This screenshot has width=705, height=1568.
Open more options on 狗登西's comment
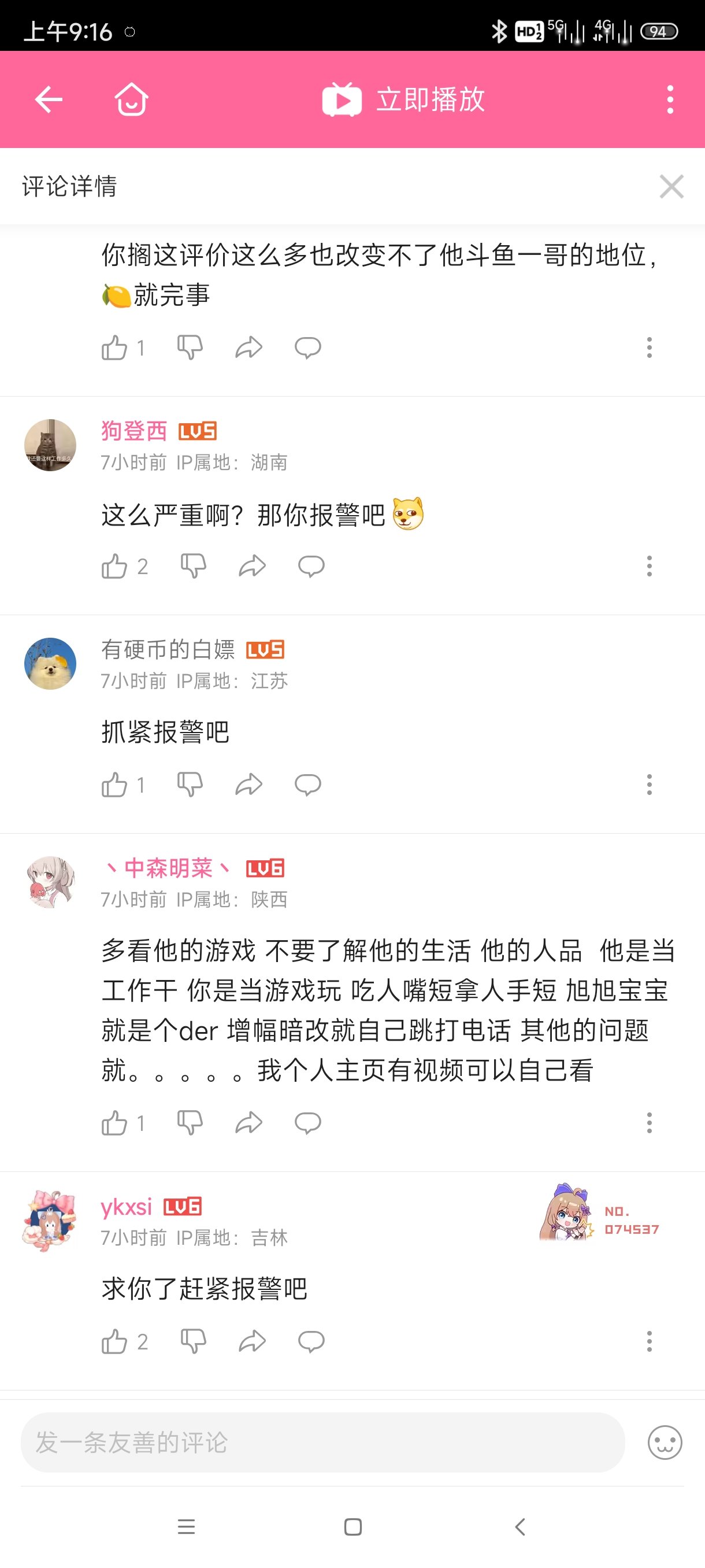coord(649,567)
